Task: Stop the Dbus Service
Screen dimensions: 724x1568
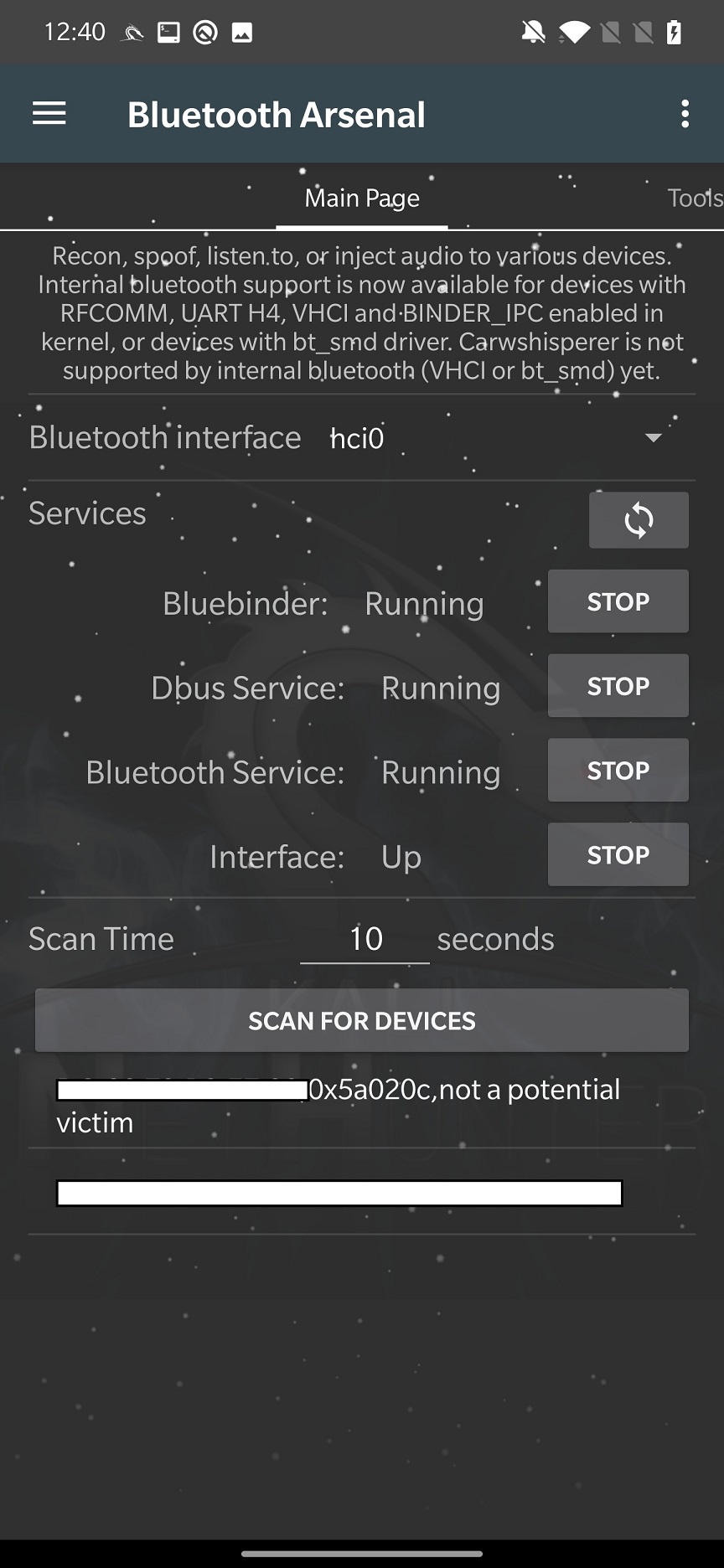Action: point(618,686)
